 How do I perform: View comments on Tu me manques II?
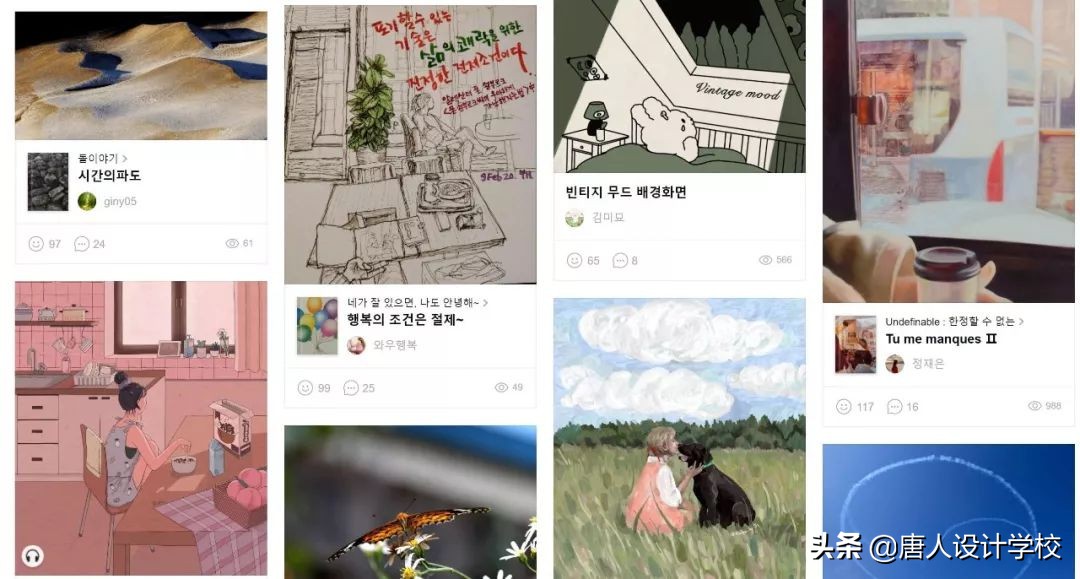(895, 406)
